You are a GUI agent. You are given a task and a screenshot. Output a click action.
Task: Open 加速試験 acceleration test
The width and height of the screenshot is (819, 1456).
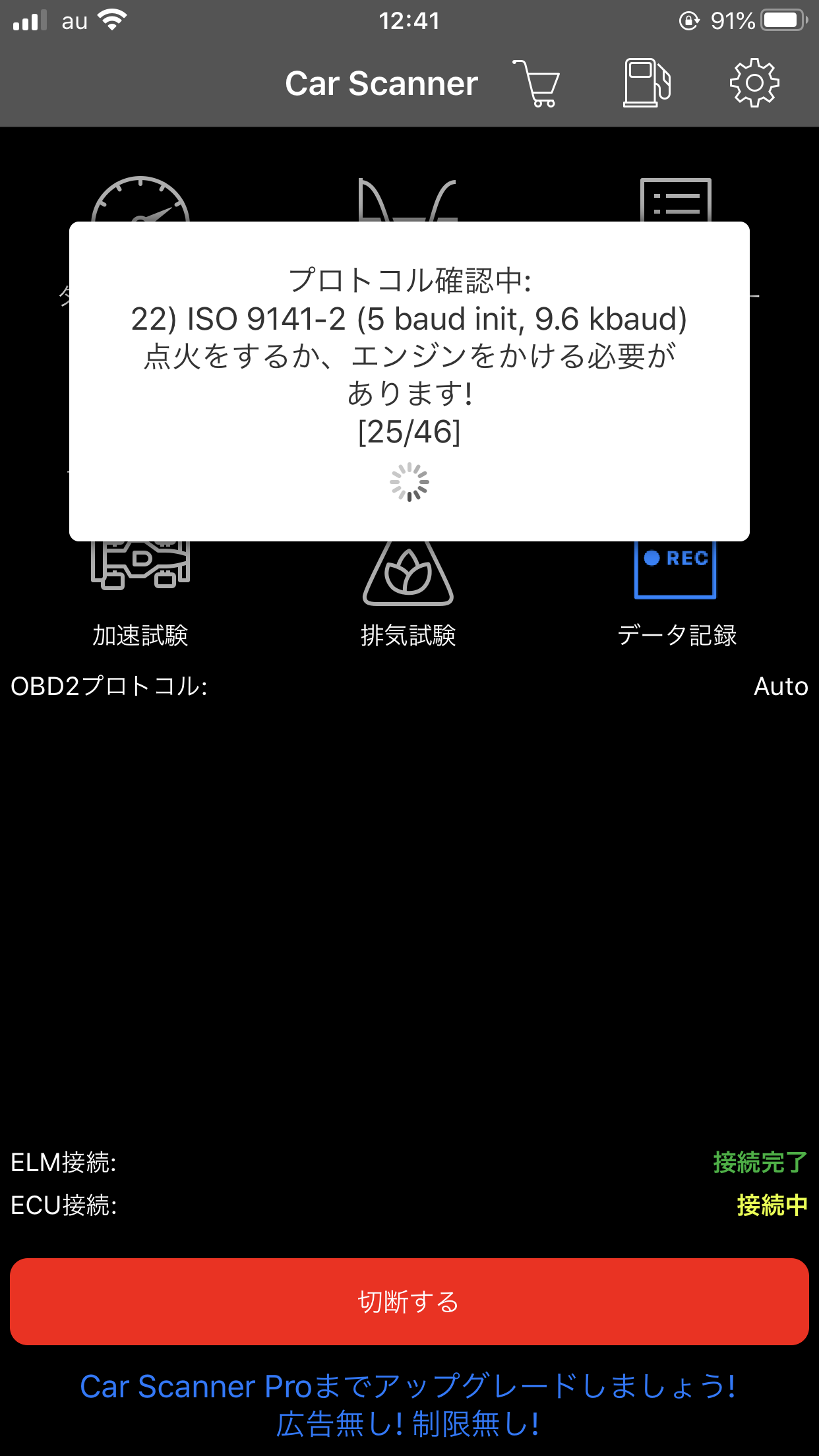(x=140, y=593)
